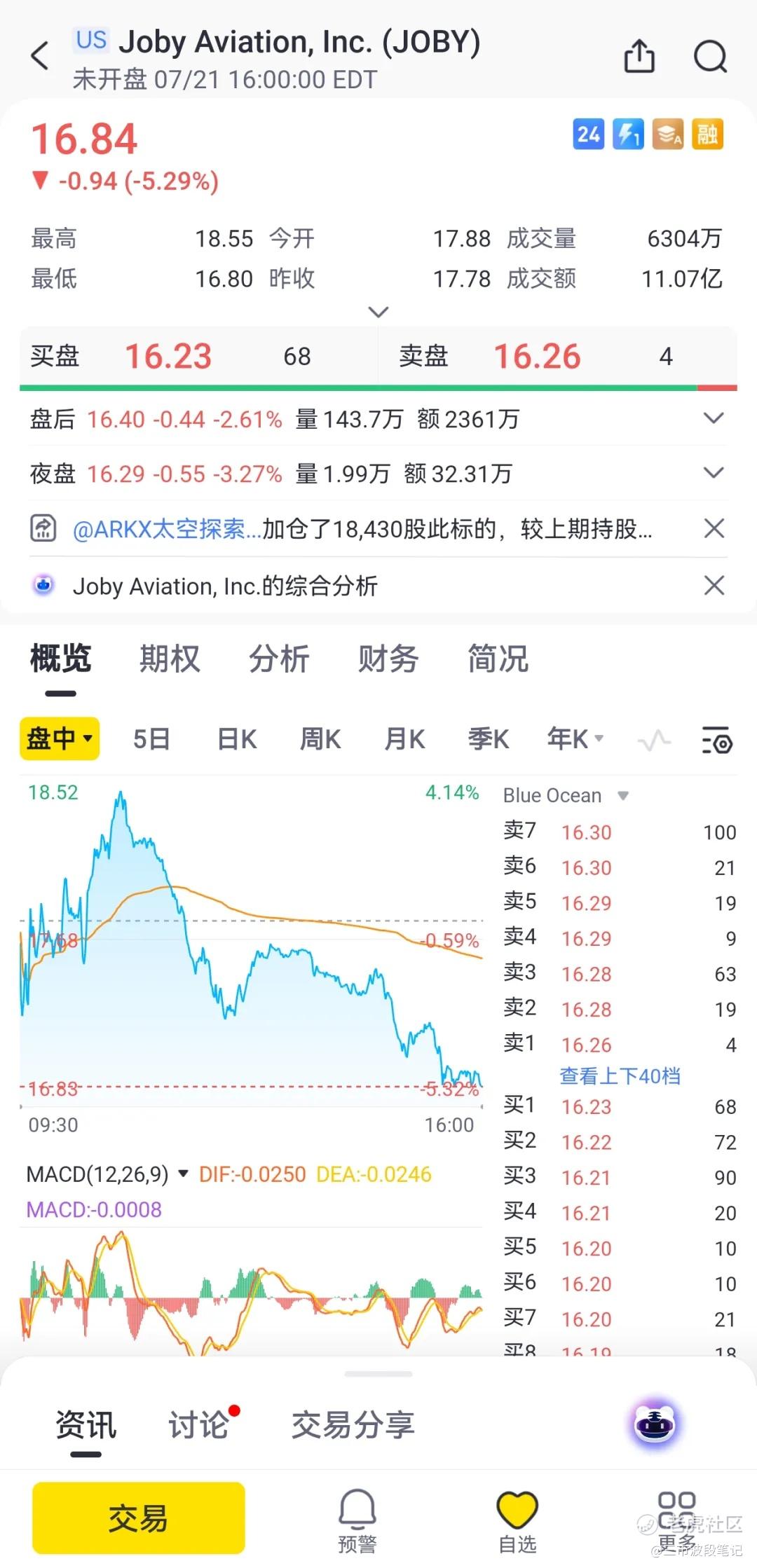Switch to the 简况 tab
Image resolution: width=757 pixels, height=1568 pixels.
[498, 659]
